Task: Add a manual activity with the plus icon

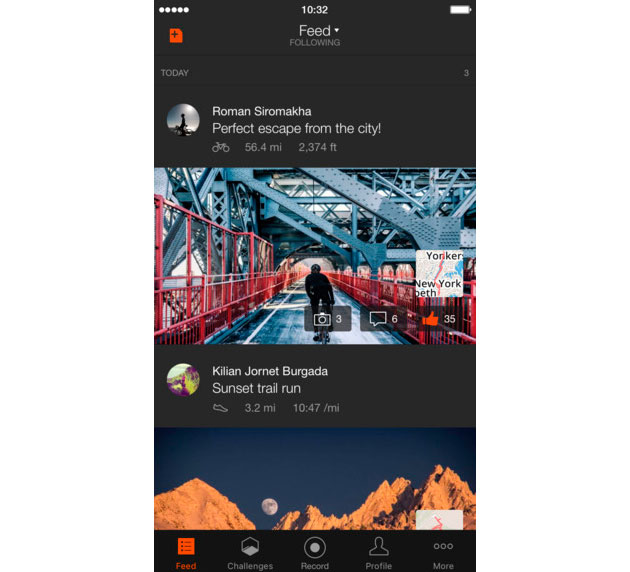Action: pyautogui.click(x=176, y=36)
